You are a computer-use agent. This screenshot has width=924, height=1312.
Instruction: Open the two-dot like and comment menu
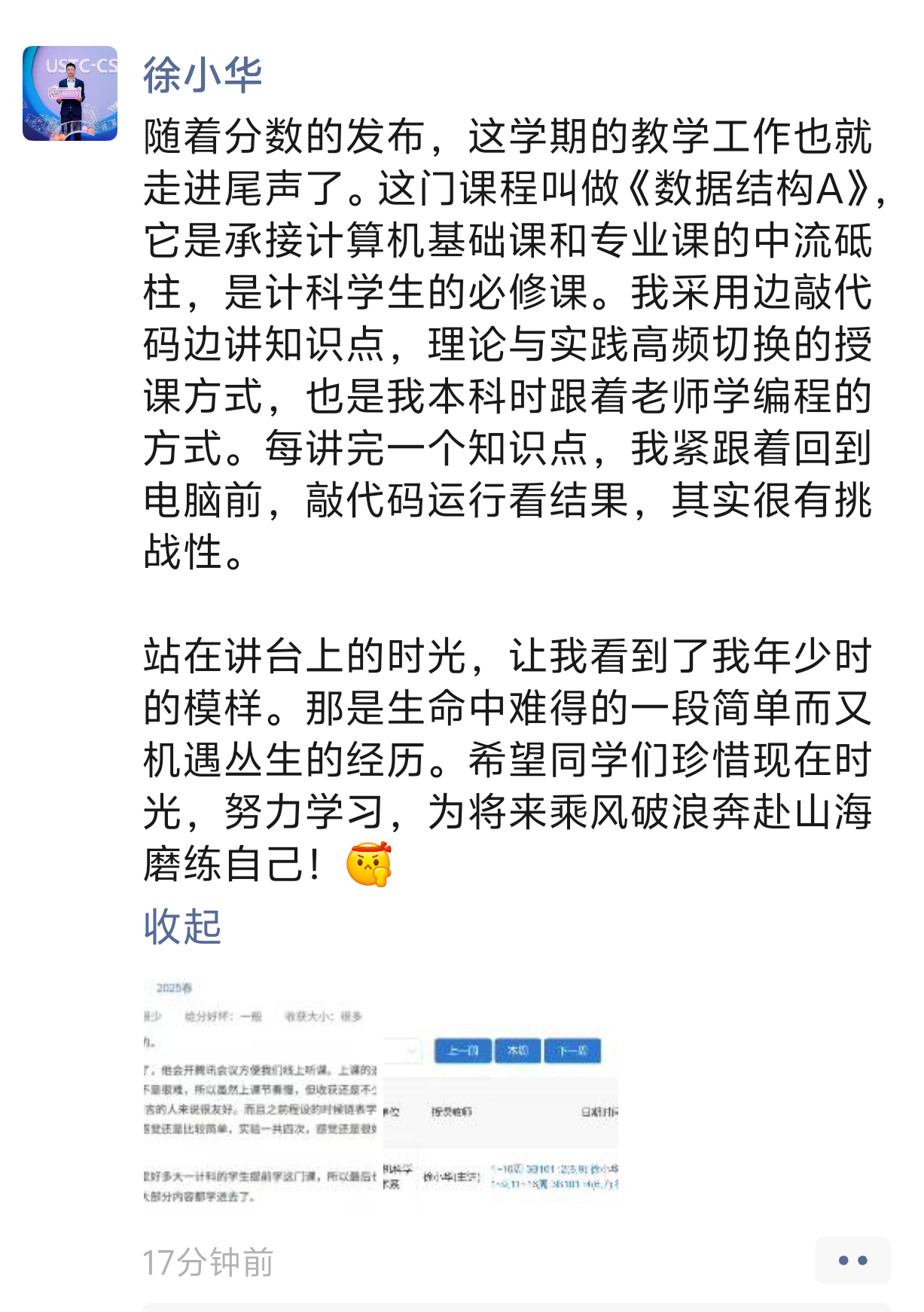[852, 1260]
